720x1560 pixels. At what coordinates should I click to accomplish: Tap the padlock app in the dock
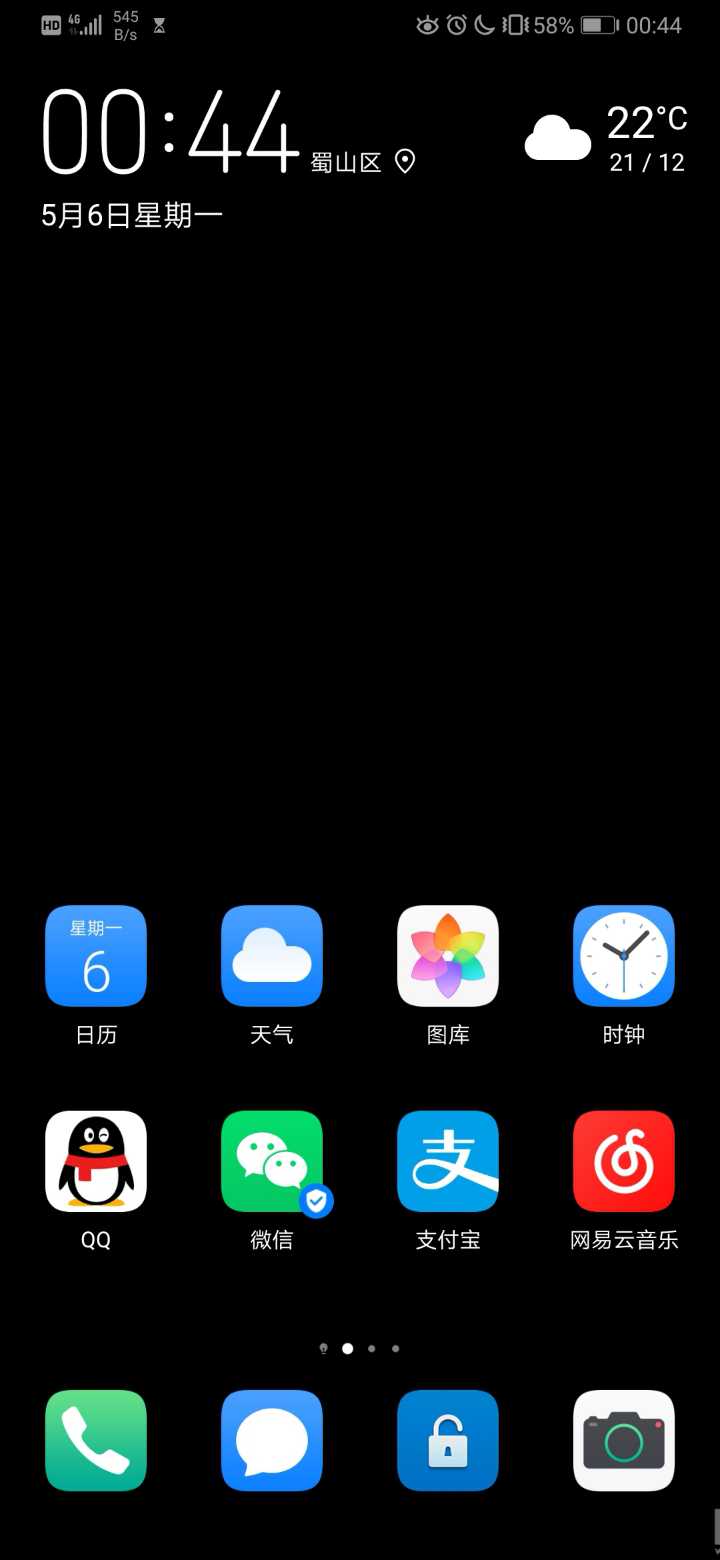448,1441
